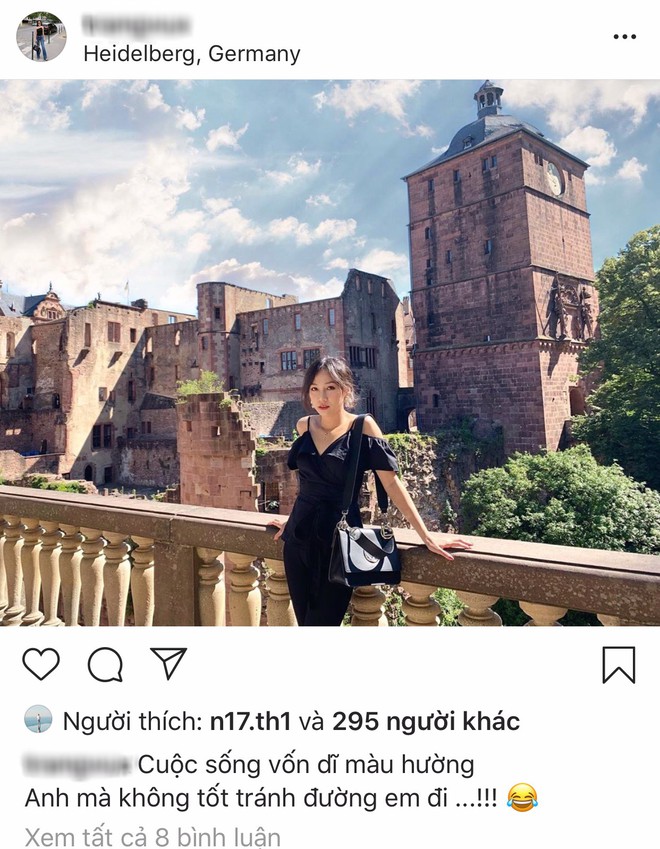Open the castle photo of the post
The width and height of the screenshot is (660, 849).
(x=330, y=352)
